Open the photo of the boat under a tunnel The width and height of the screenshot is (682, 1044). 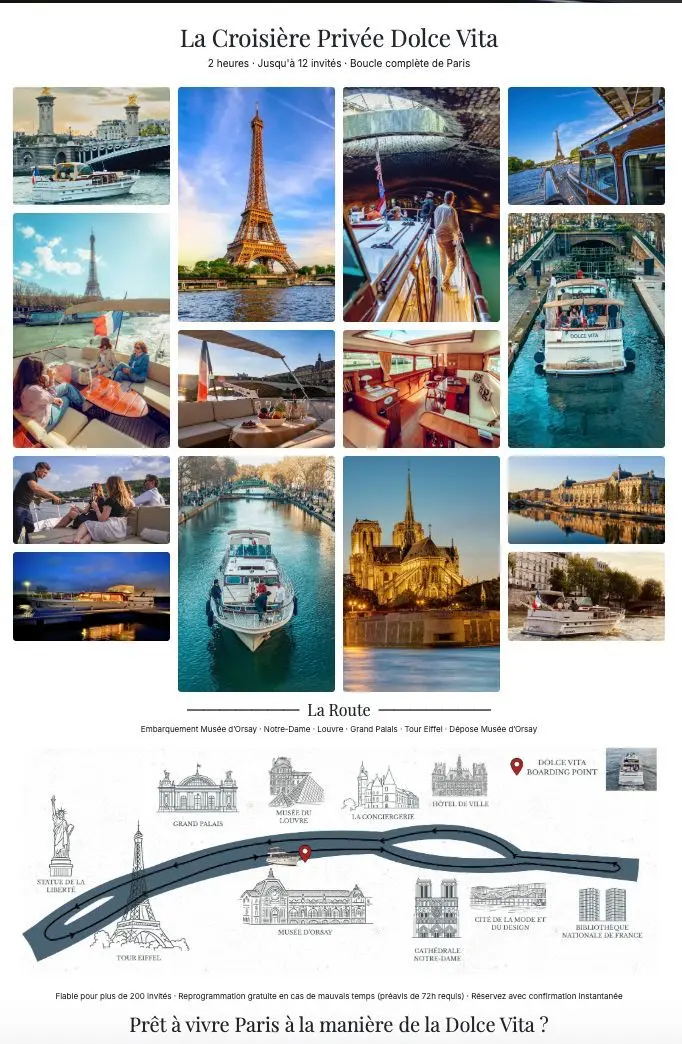click(x=421, y=204)
